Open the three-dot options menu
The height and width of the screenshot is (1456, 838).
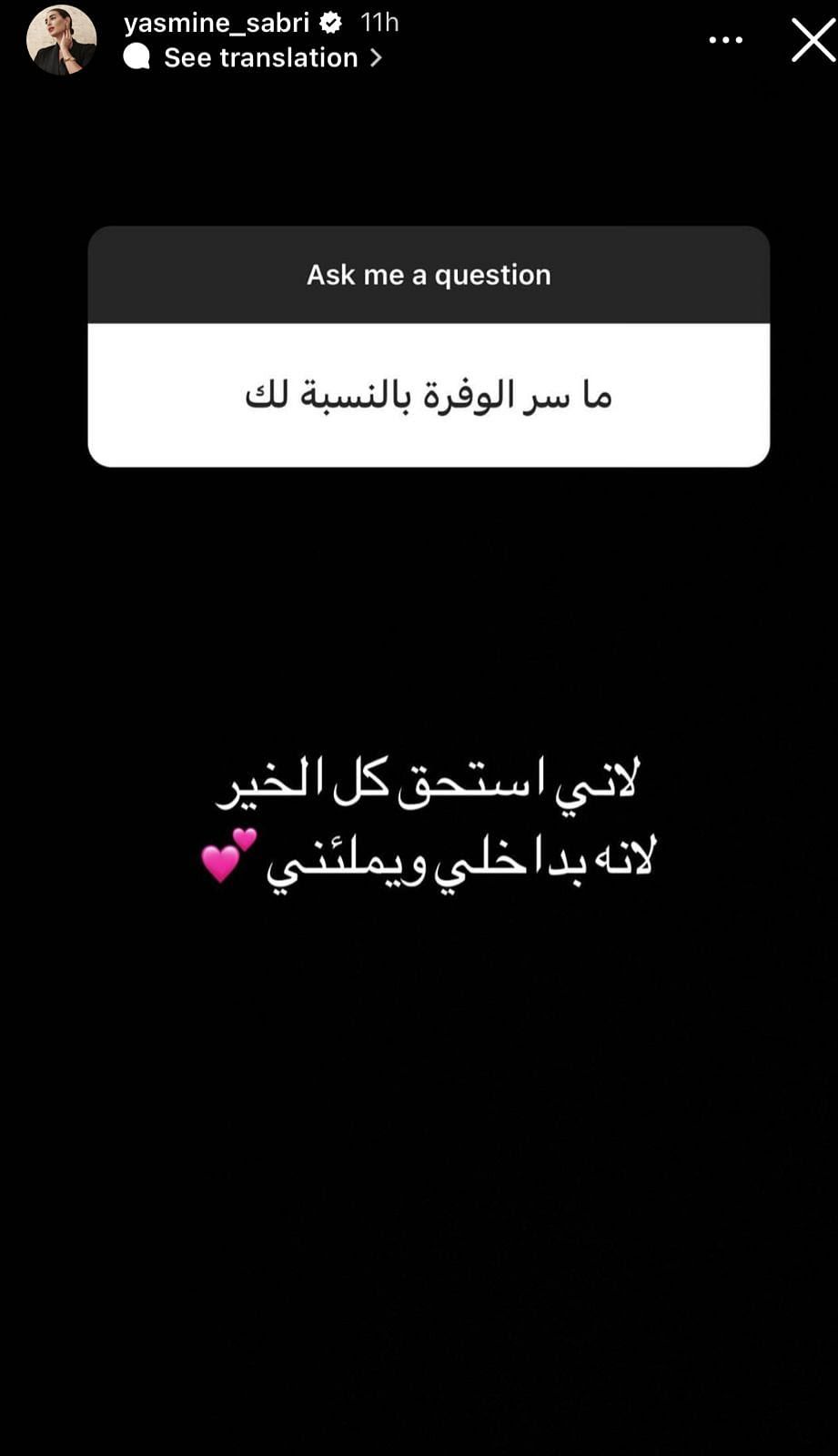coord(725,40)
